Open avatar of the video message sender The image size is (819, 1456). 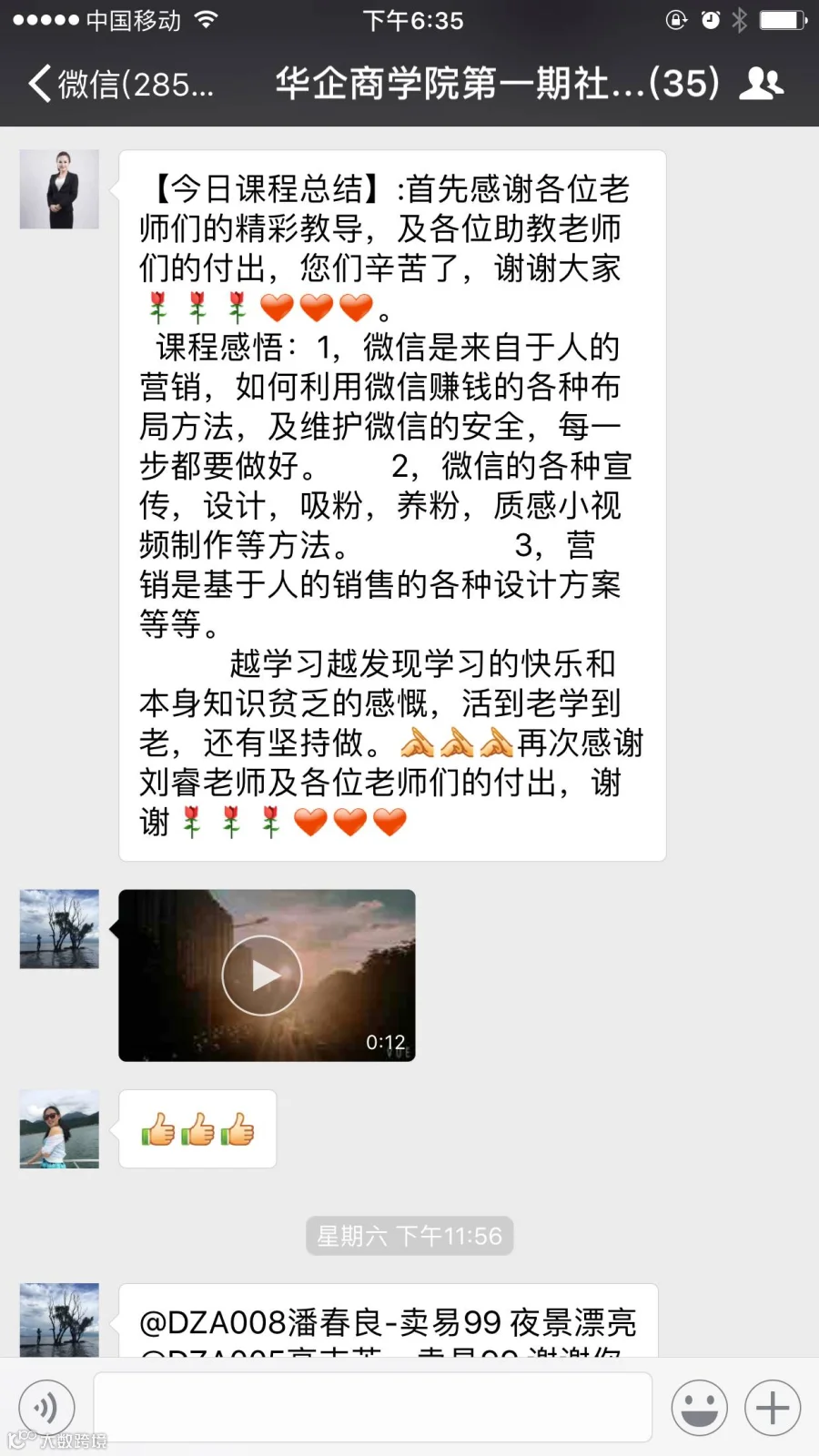pos(59,928)
